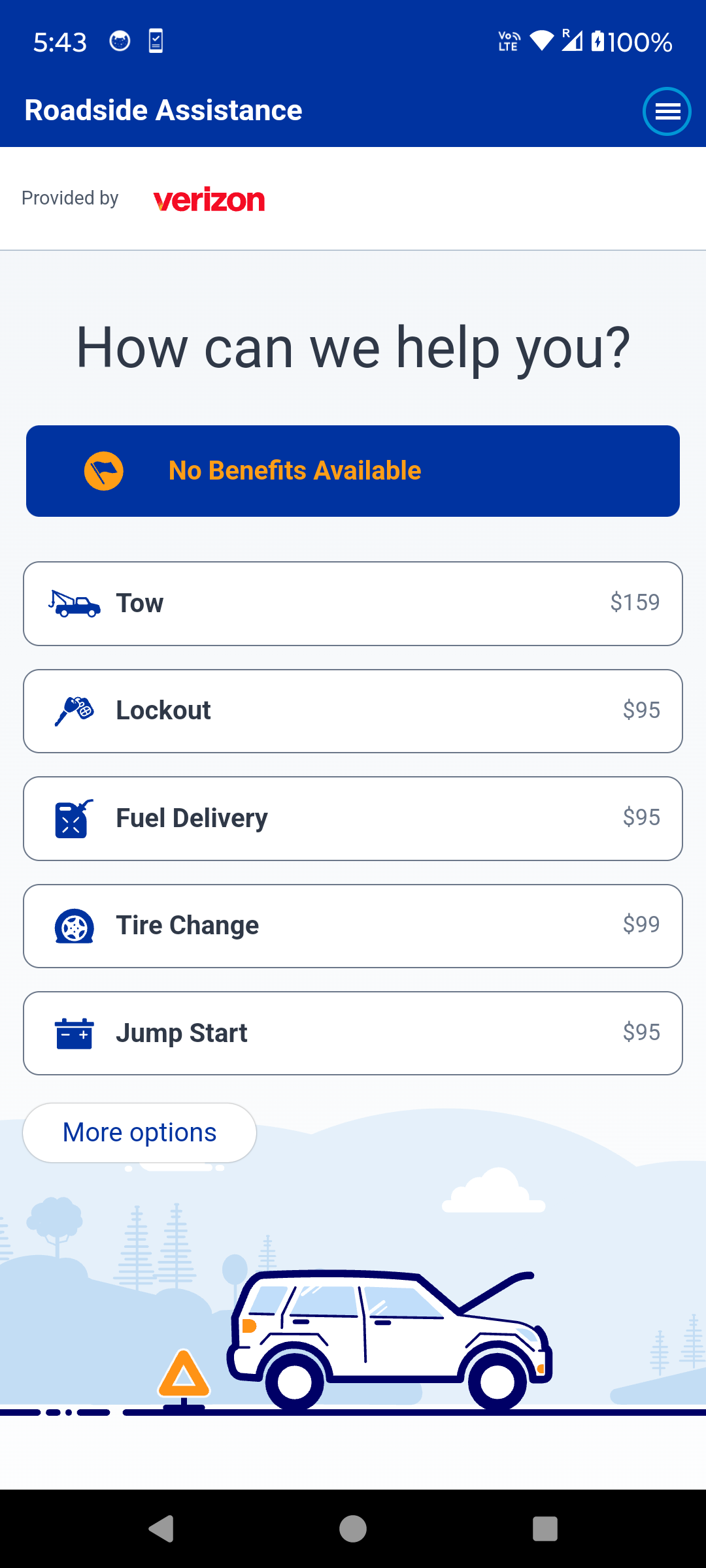Select the Lockout key icon
Image resolution: width=706 pixels, height=1568 pixels.
pyautogui.click(x=74, y=710)
